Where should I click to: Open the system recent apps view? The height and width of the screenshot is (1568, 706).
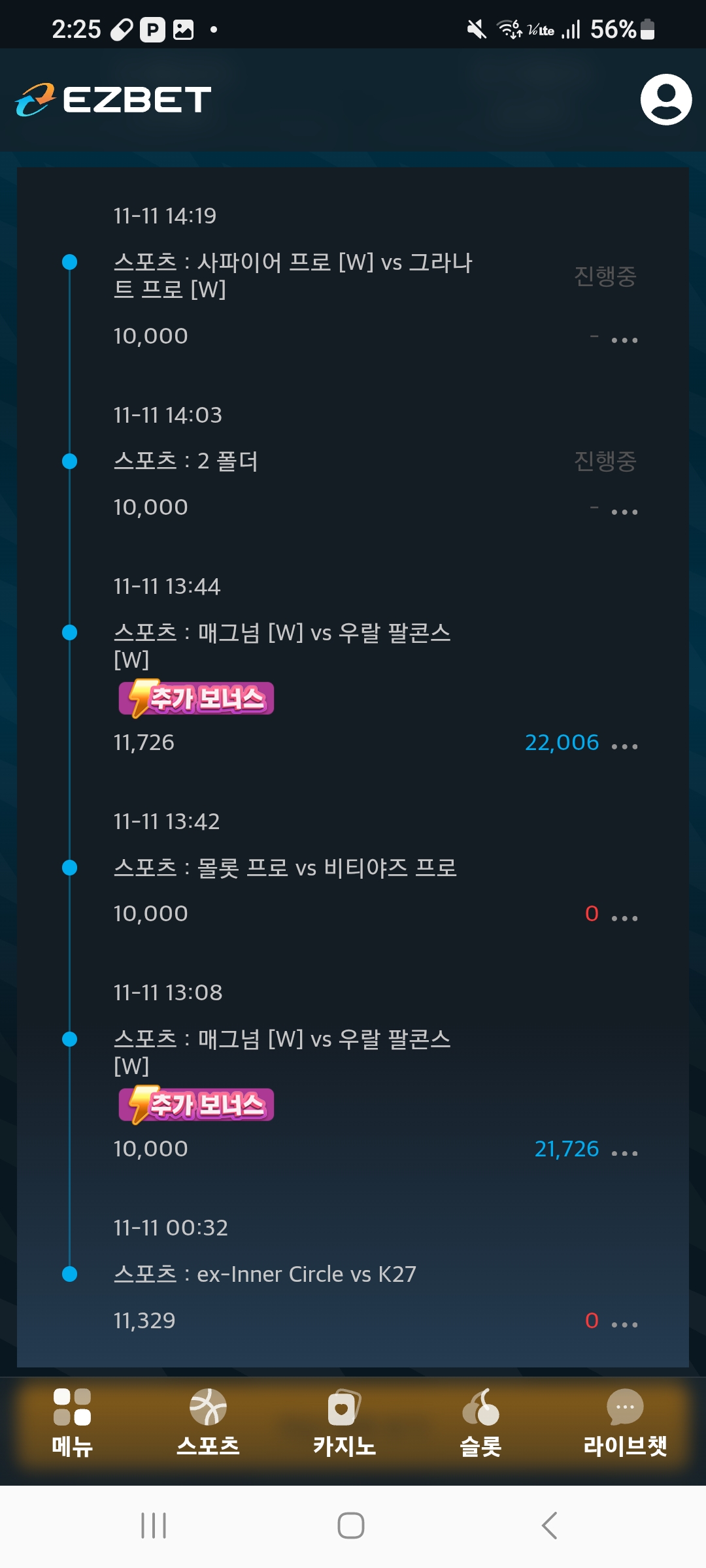pyautogui.click(x=154, y=1526)
